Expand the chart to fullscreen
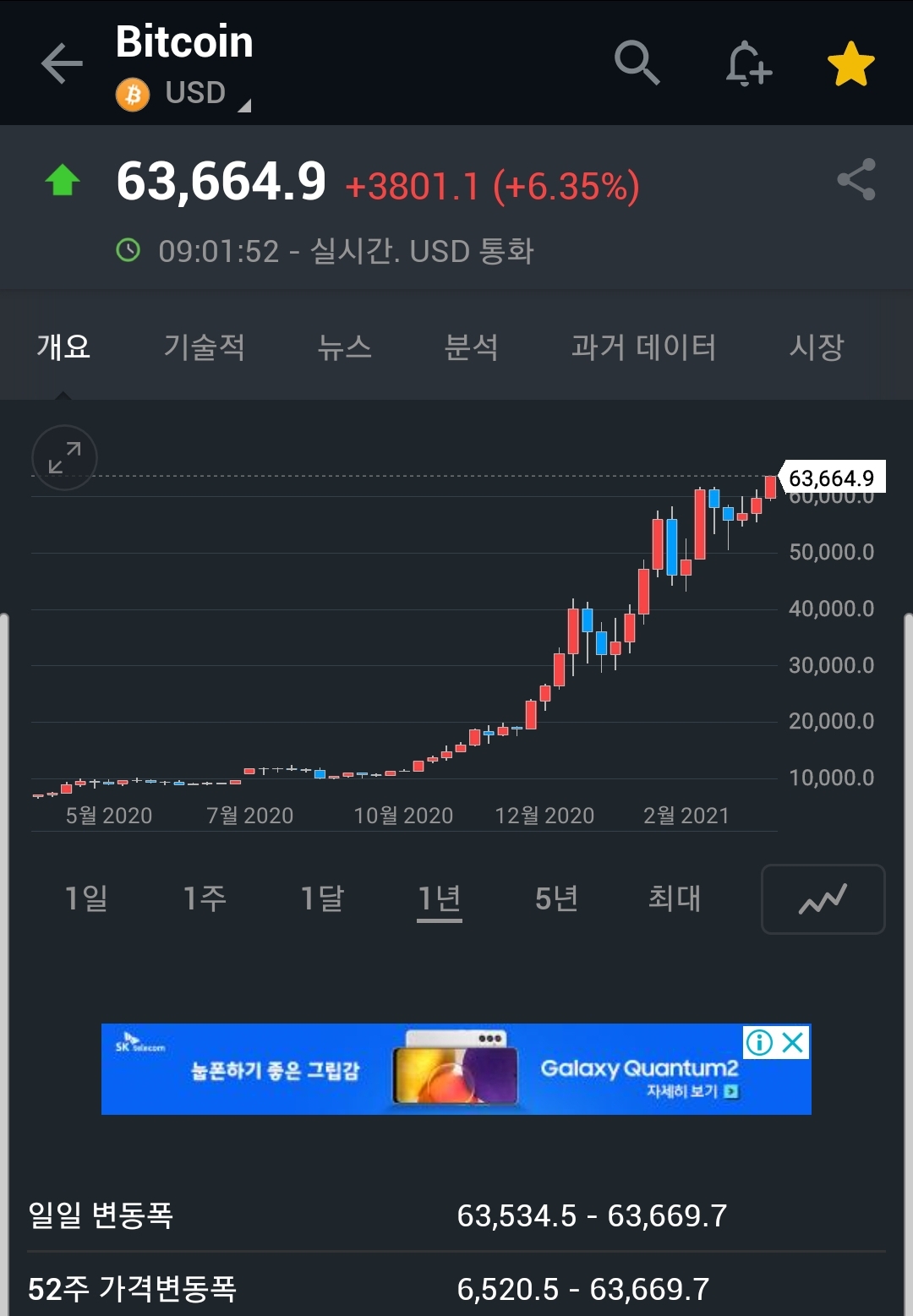This screenshot has width=913, height=1316. click(64, 457)
